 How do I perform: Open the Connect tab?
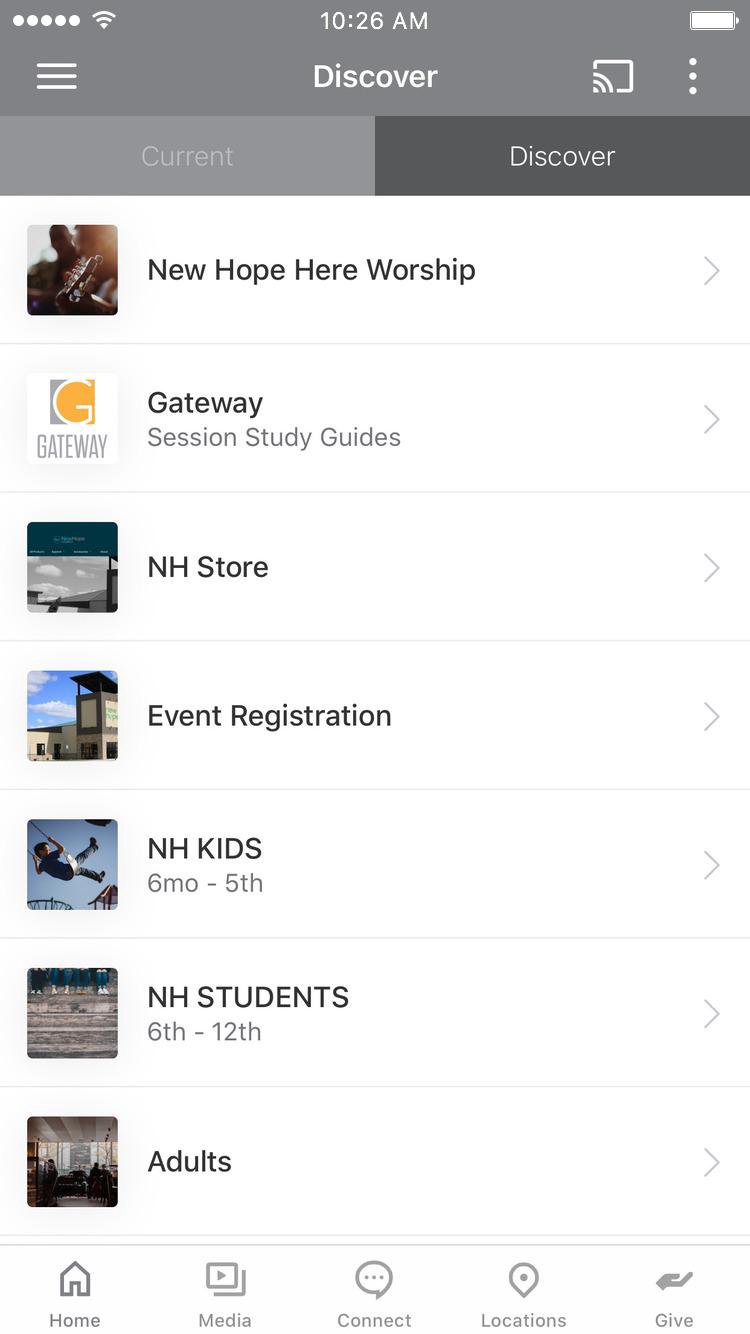click(374, 1292)
